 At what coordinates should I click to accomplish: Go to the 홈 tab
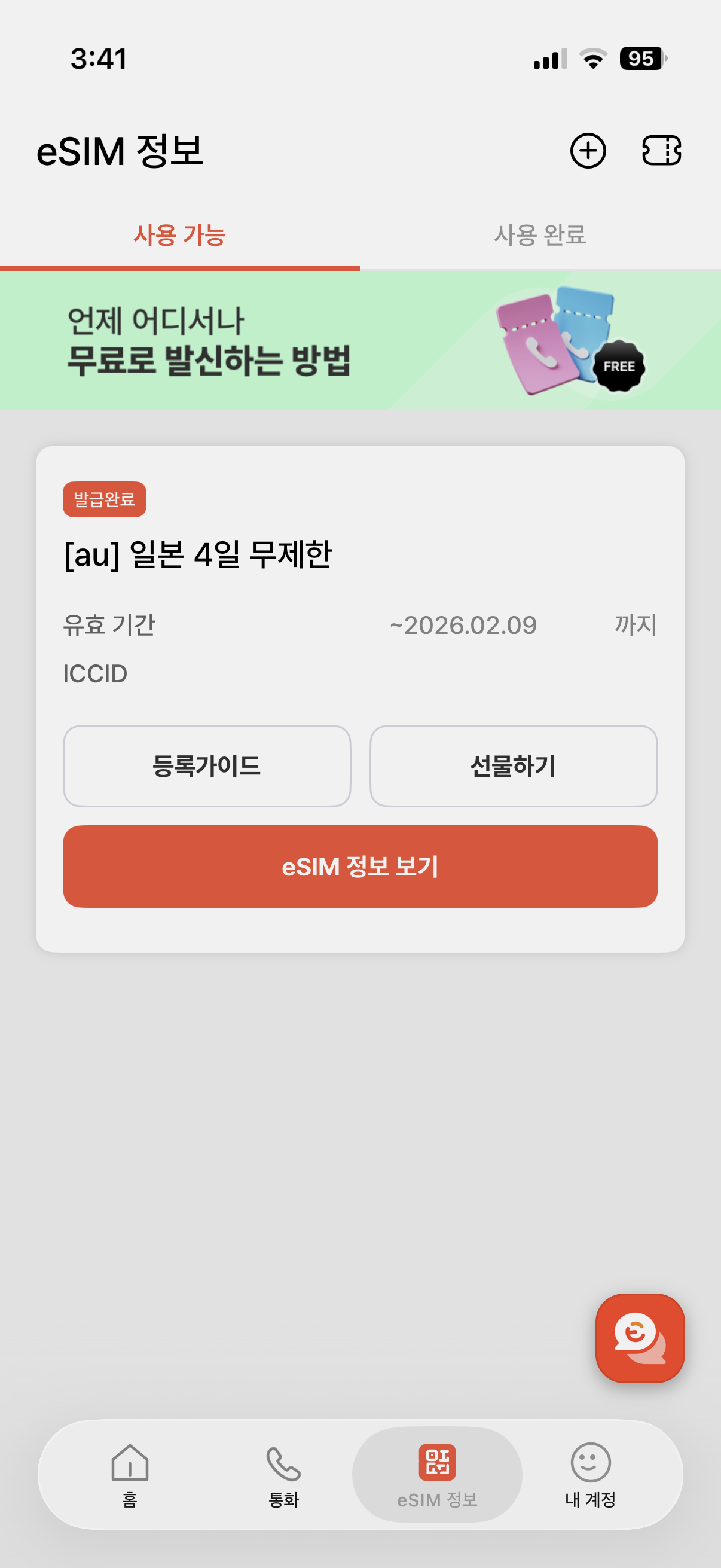pyautogui.click(x=130, y=1474)
